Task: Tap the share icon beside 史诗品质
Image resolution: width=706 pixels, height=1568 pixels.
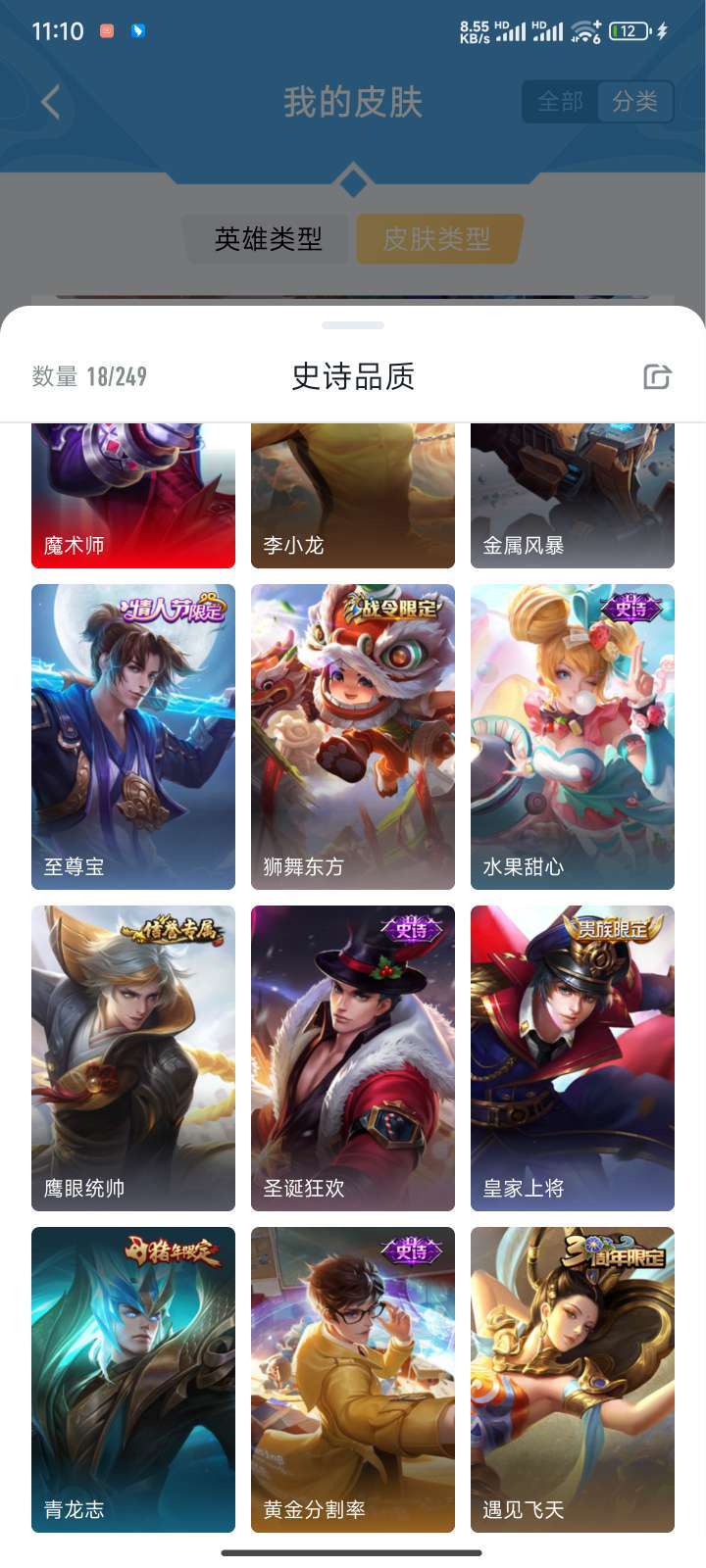Action: [x=657, y=376]
